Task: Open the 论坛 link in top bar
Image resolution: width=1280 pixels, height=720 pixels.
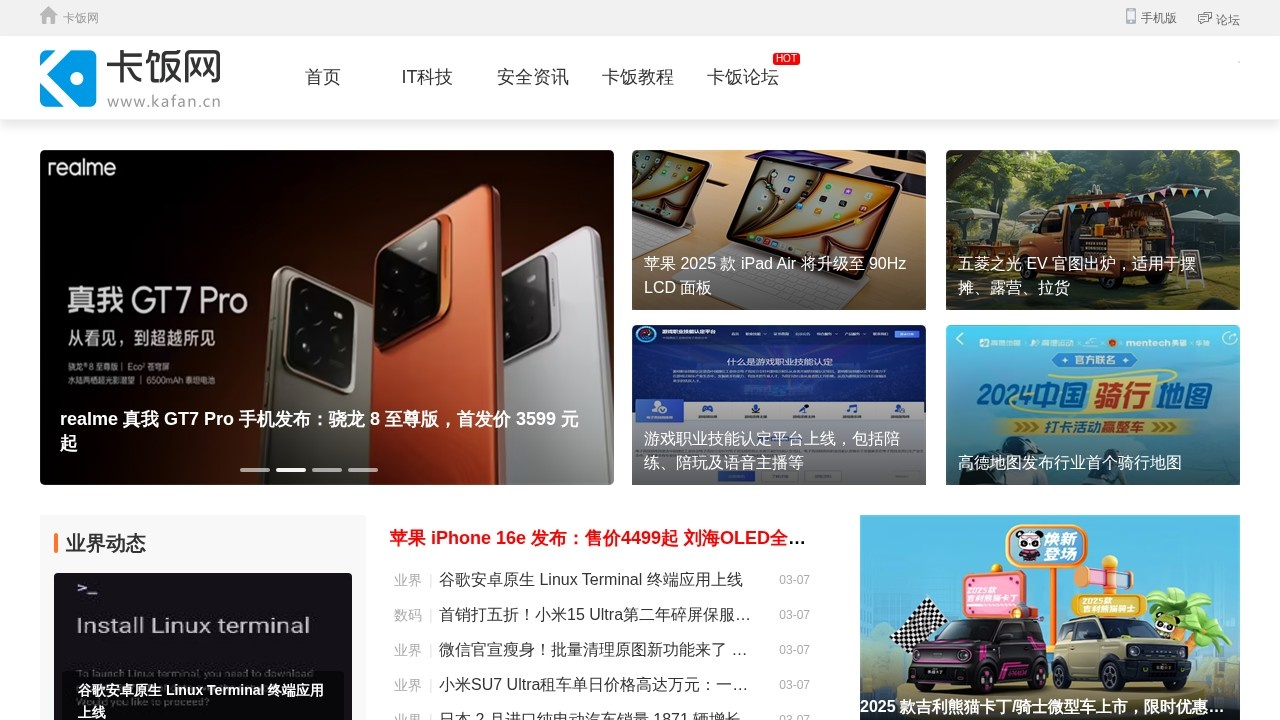Action: (1219, 19)
